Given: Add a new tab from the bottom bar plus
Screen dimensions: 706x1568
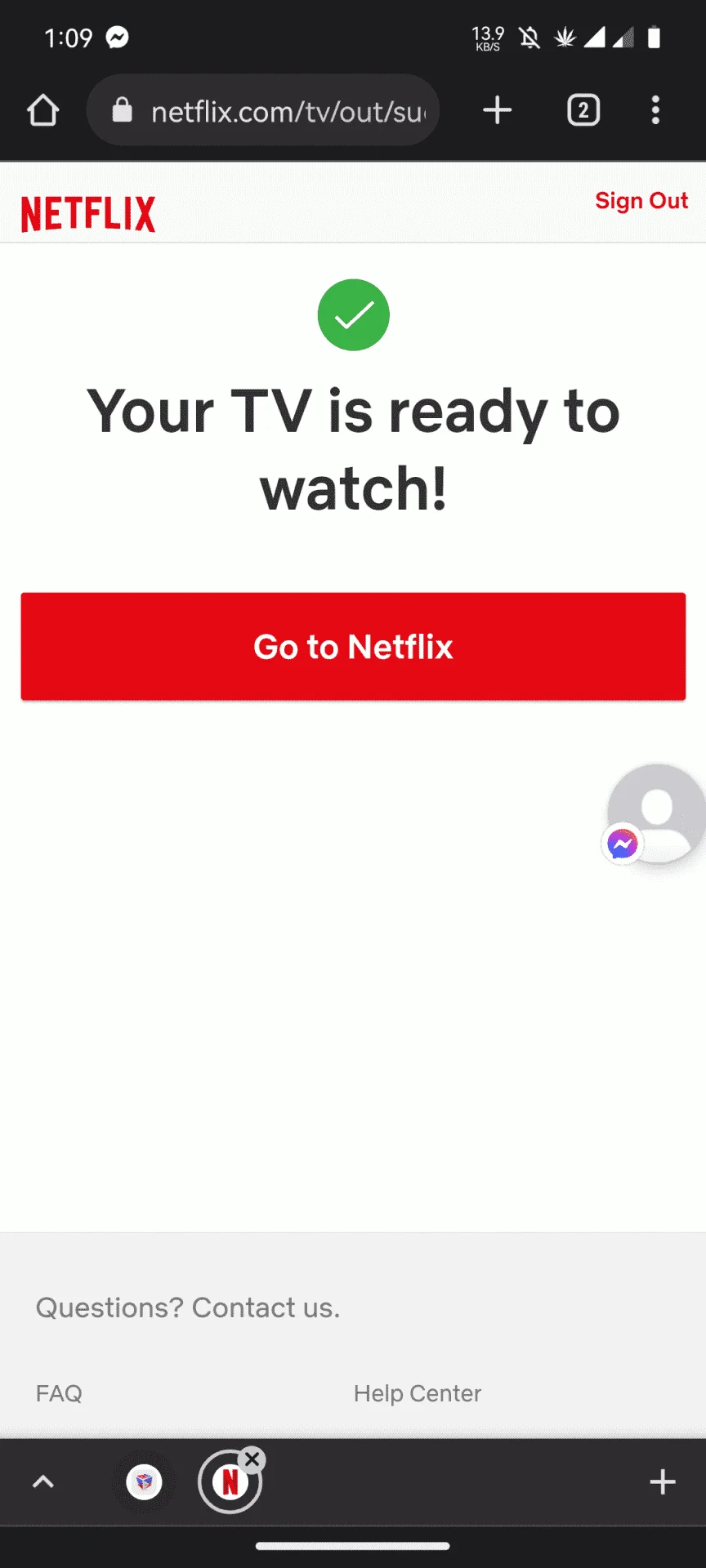Looking at the screenshot, I should (663, 1481).
